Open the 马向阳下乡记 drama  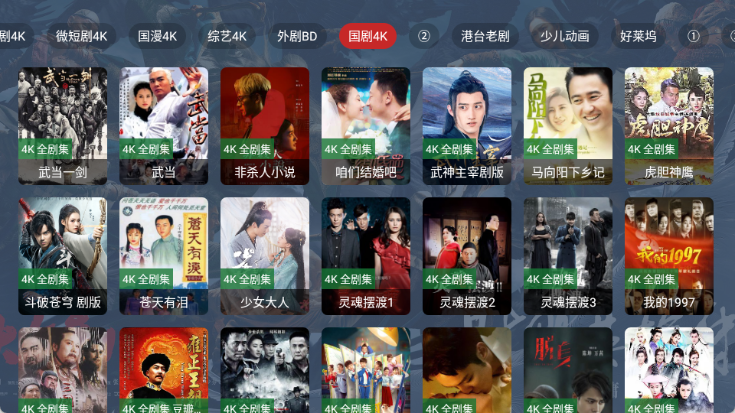click(x=567, y=120)
